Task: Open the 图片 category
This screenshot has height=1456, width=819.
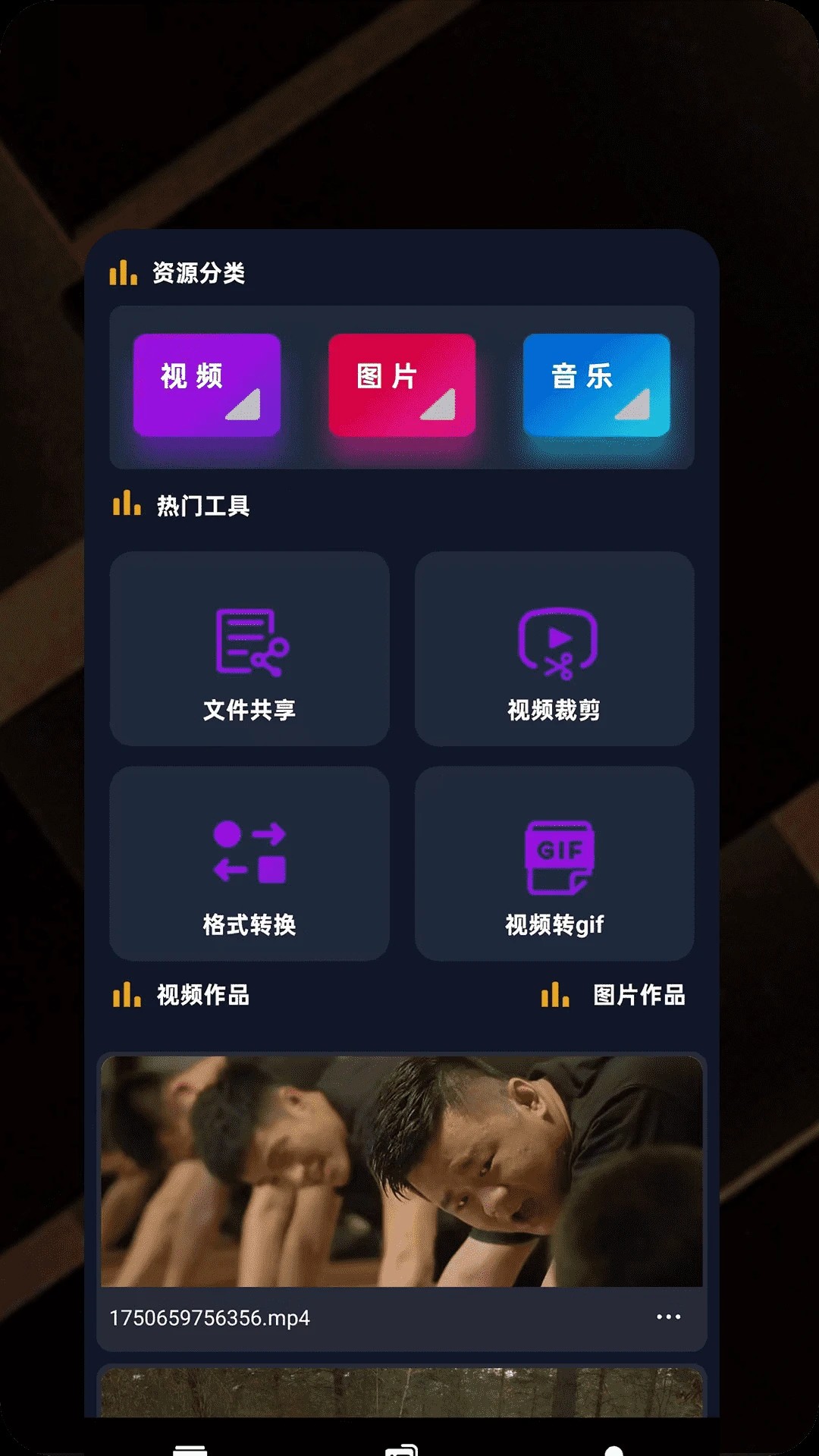Action: 402,385
